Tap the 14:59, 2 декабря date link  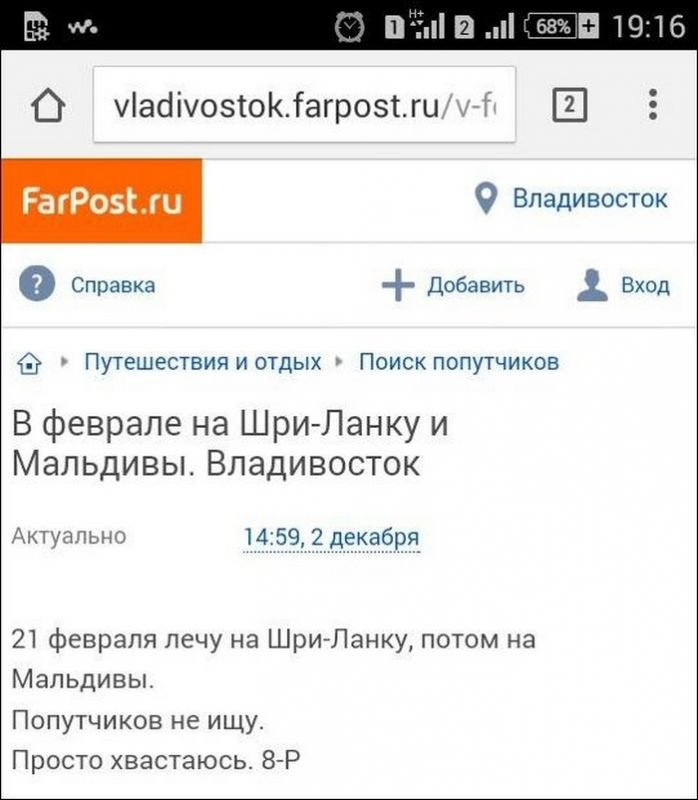point(331,537)
